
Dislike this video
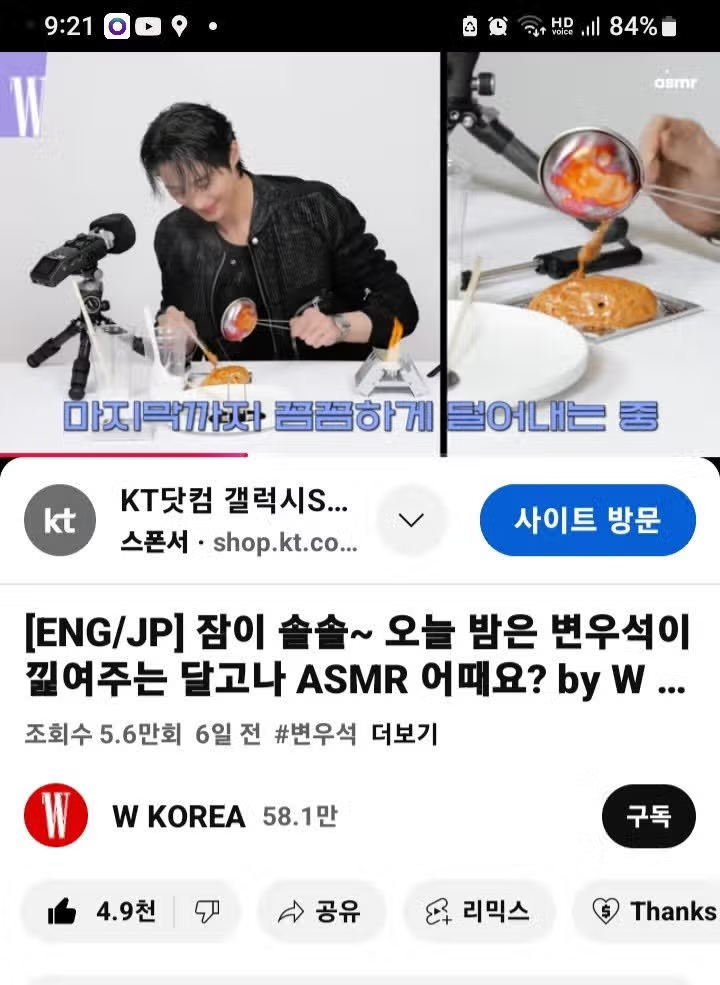207,911
